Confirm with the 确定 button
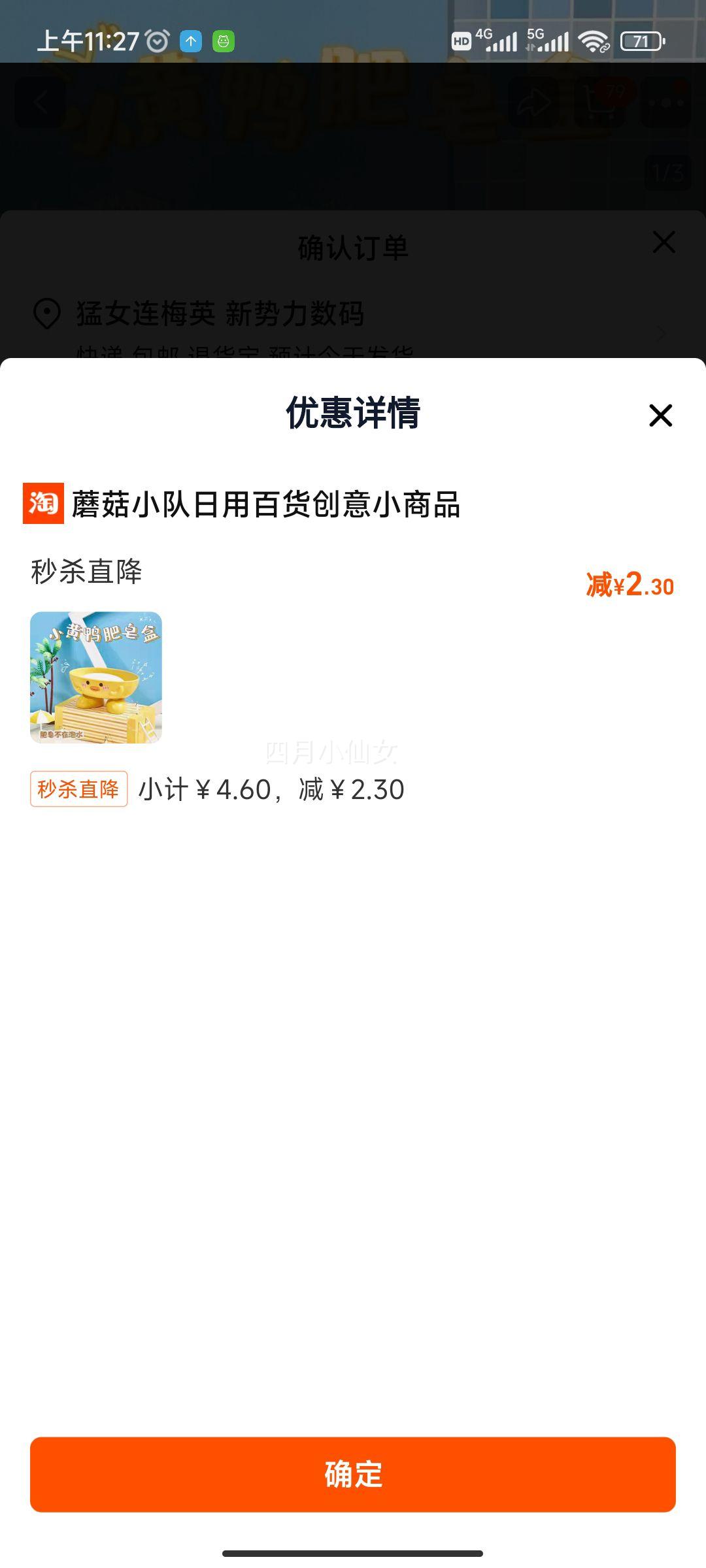This screenshot has width=706, height=1568. tap(353, 1475)
